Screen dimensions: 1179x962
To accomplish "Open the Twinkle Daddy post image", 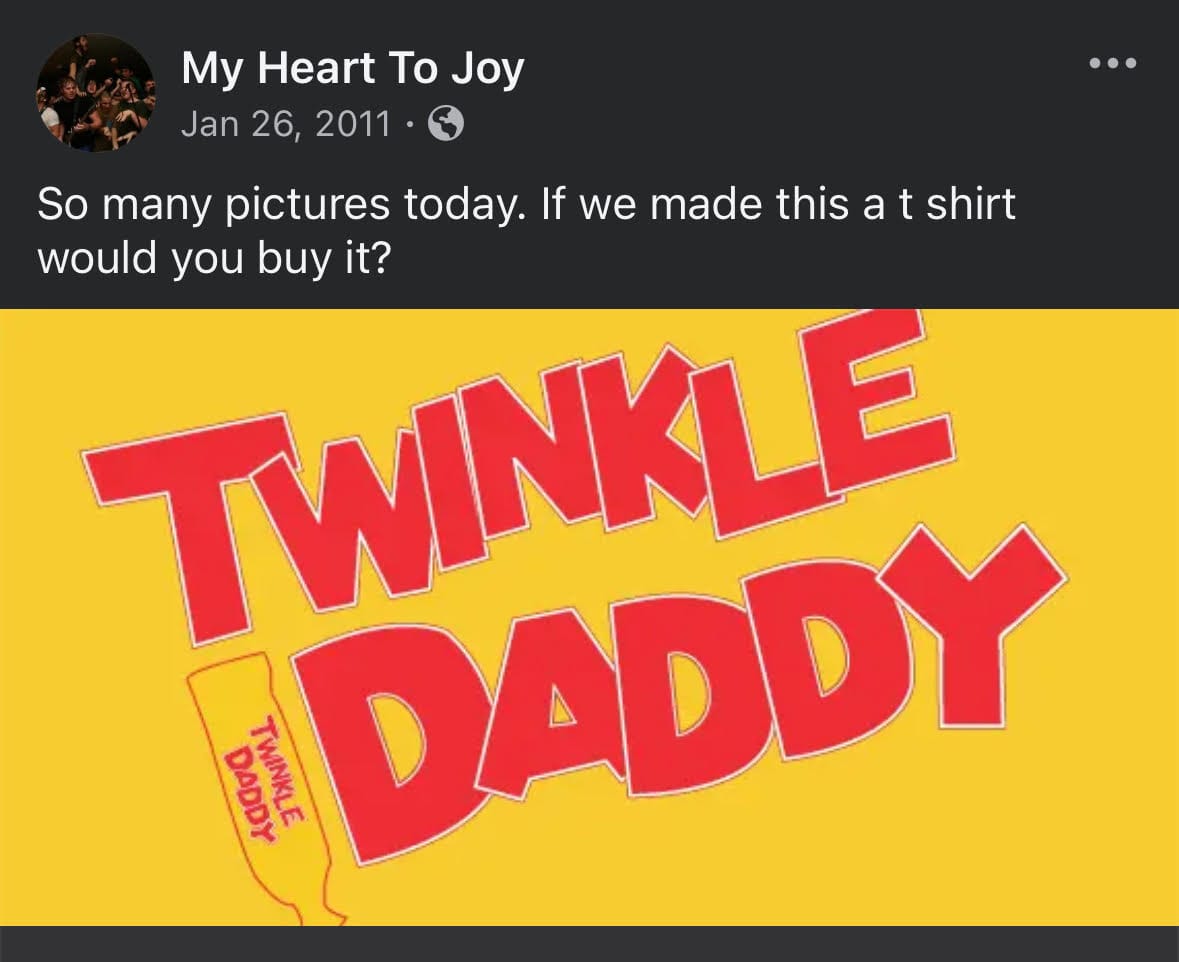I will tap(589, 616).
